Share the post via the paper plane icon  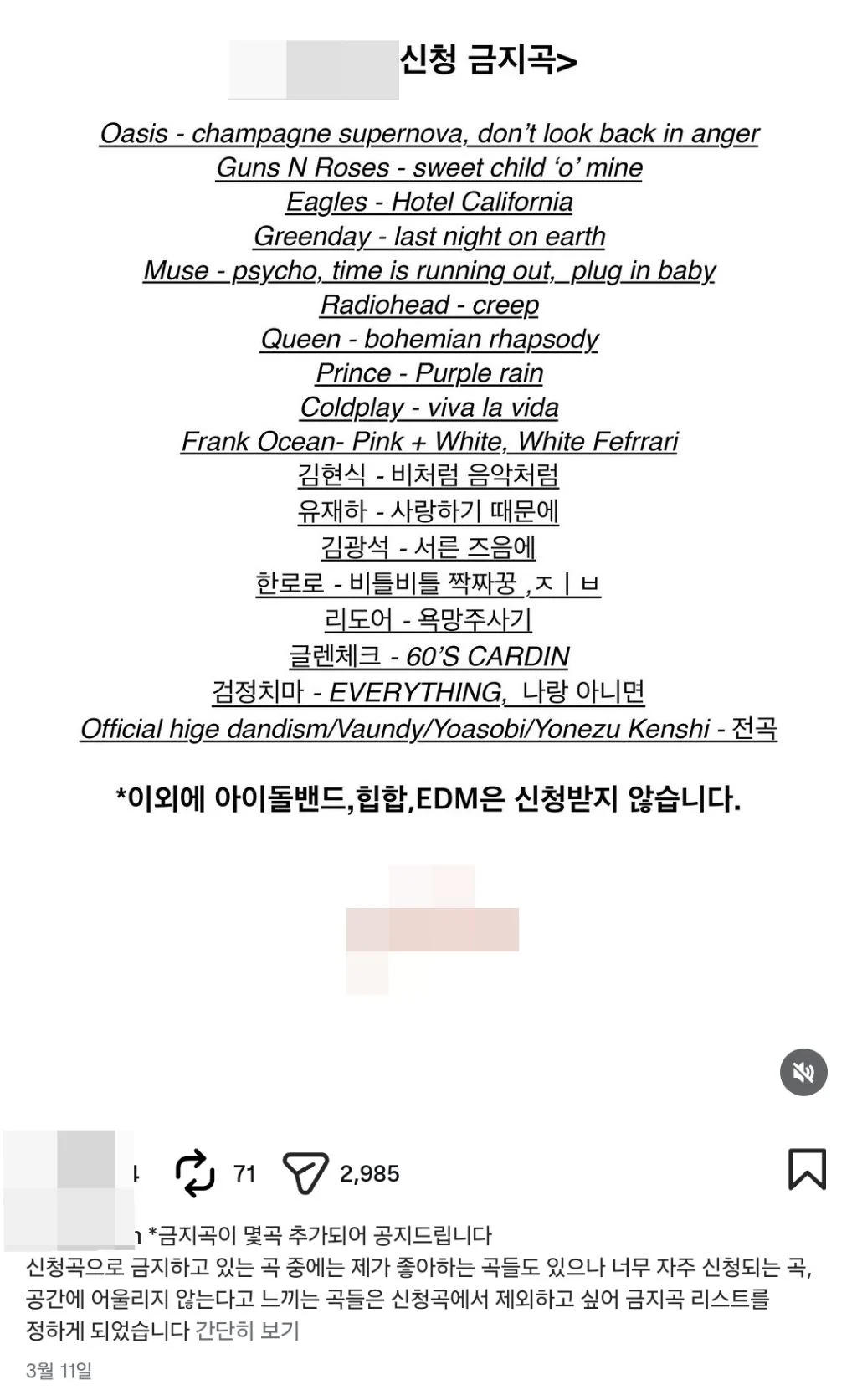[305, 1173]
